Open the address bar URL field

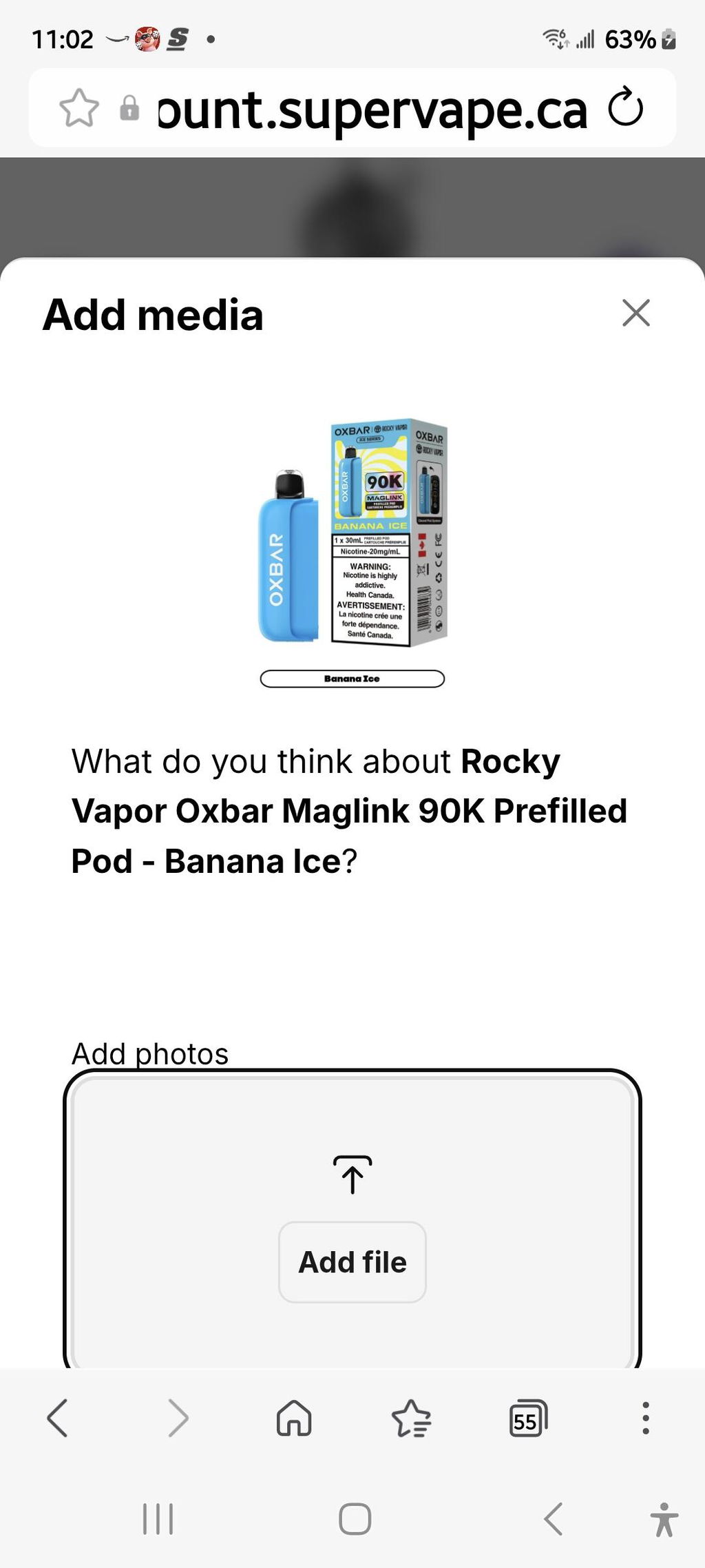pos(372,109)
